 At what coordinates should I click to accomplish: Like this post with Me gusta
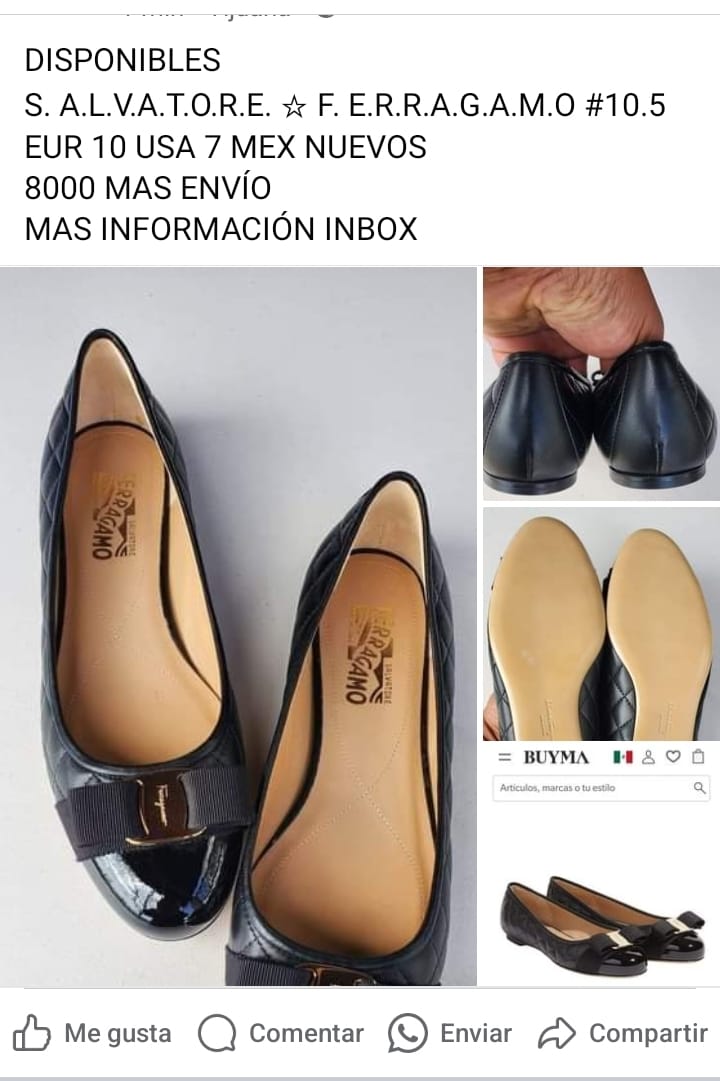[92, 1033]
